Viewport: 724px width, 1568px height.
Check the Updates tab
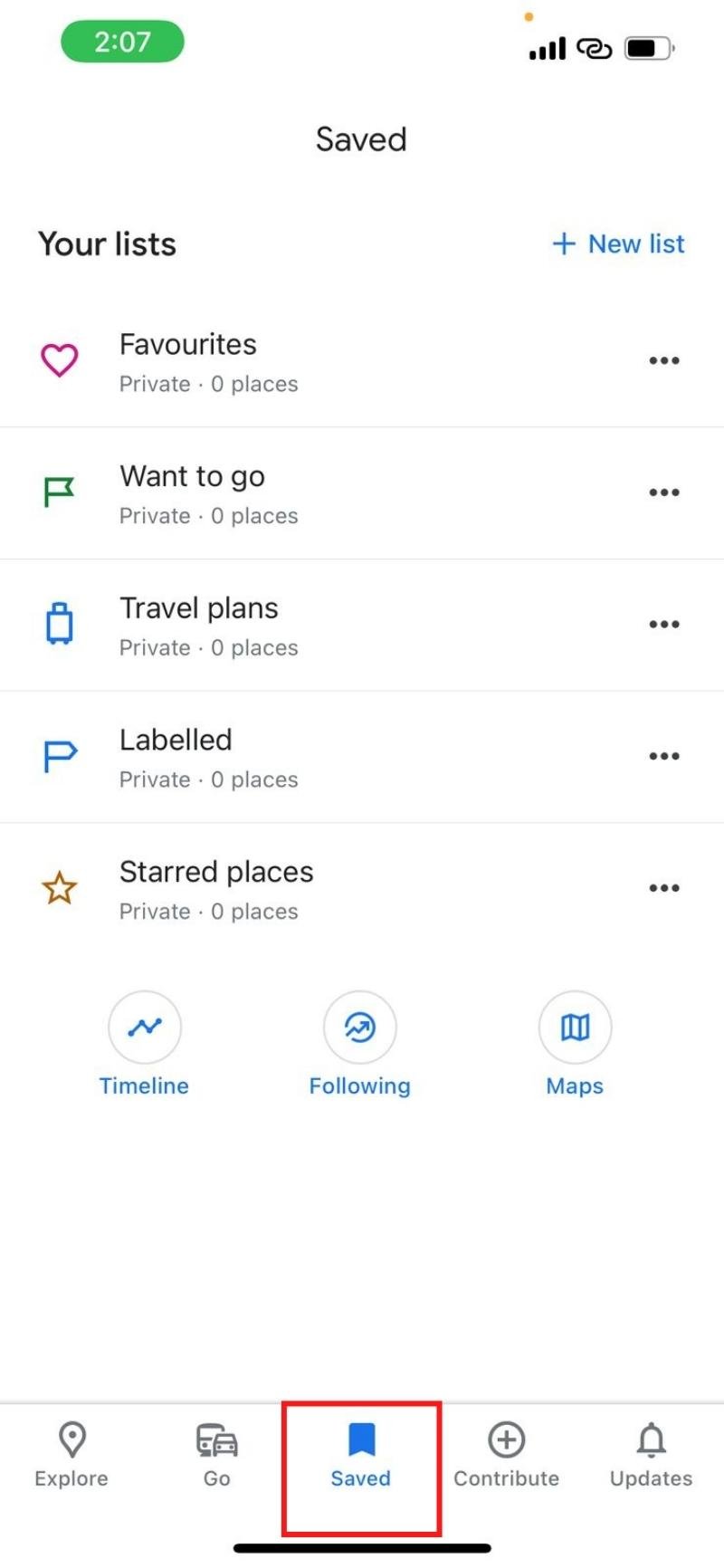point(651,1455)
